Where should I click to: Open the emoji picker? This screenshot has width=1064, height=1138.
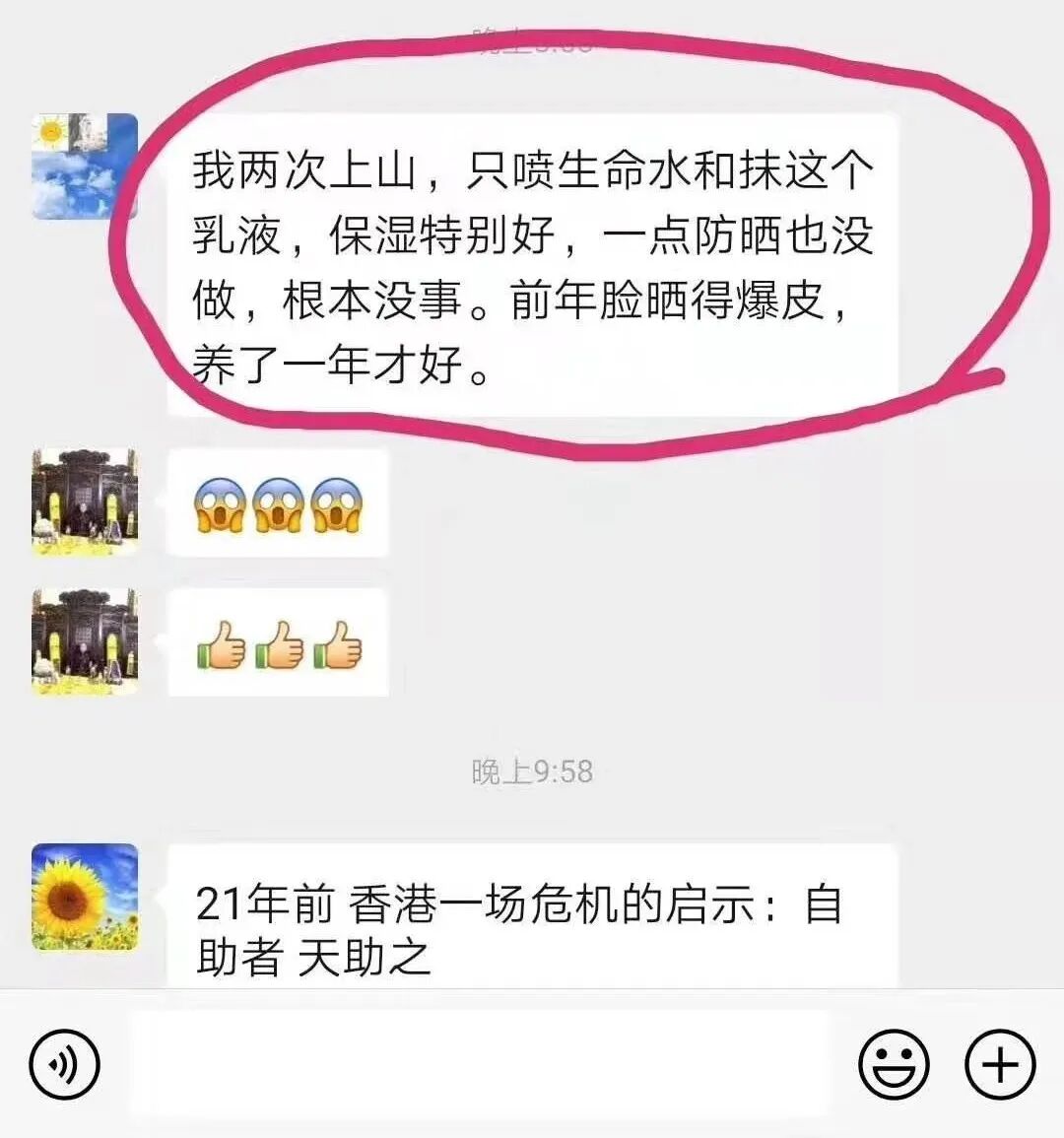point(894,1064)
